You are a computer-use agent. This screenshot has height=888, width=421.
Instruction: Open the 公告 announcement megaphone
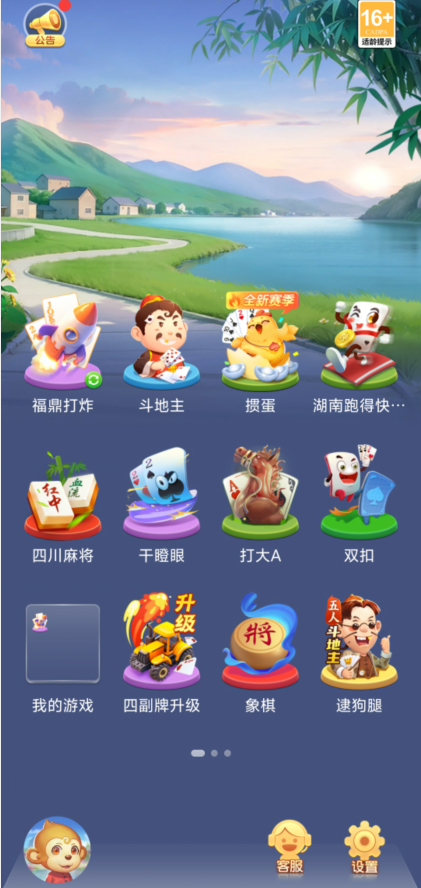(x=45, y=25)
